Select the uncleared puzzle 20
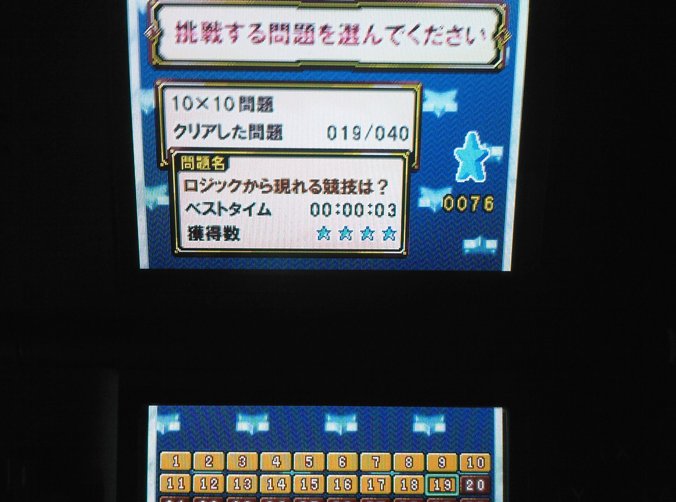This screenshot has height=502, width=676. click(x=475, y=484)
